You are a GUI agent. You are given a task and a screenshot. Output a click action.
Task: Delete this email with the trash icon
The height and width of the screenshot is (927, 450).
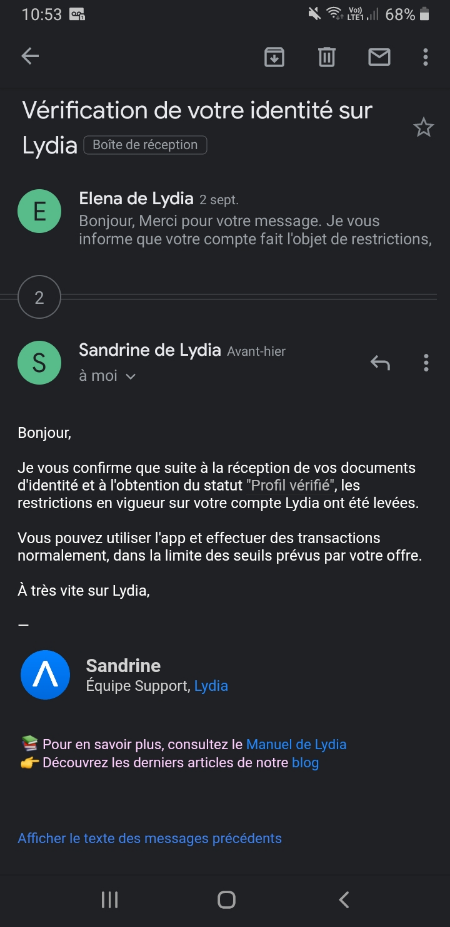tap(326, 57)
